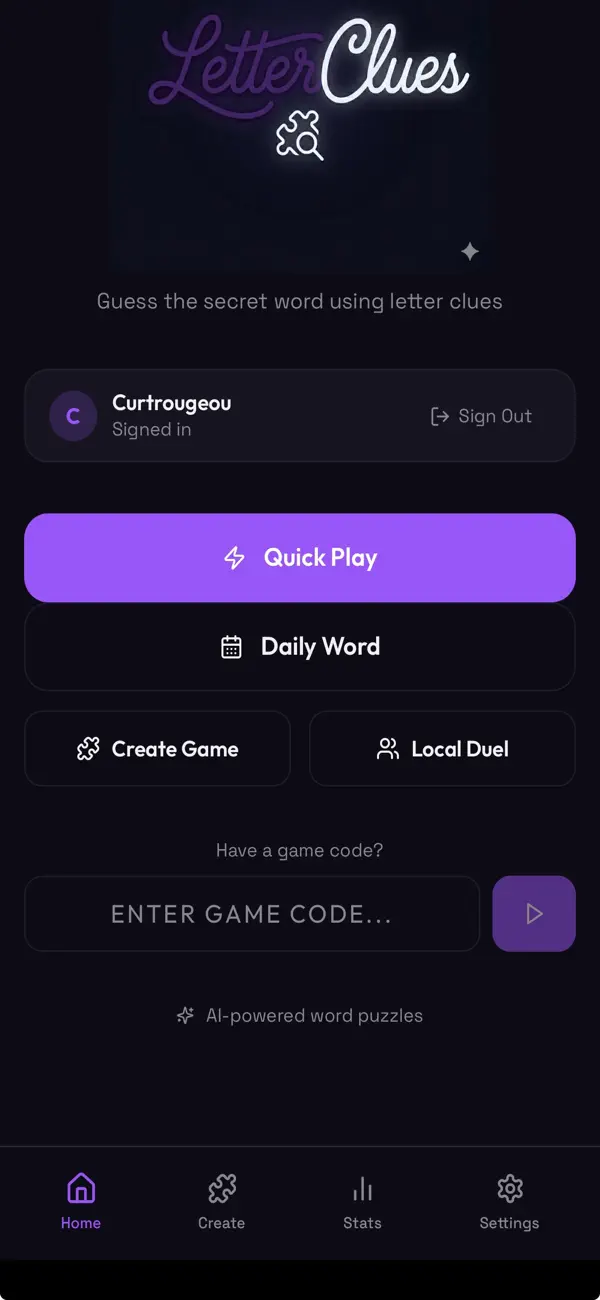Start a Quick Play game
600x1300 pixels.
(x=300, y=558)
